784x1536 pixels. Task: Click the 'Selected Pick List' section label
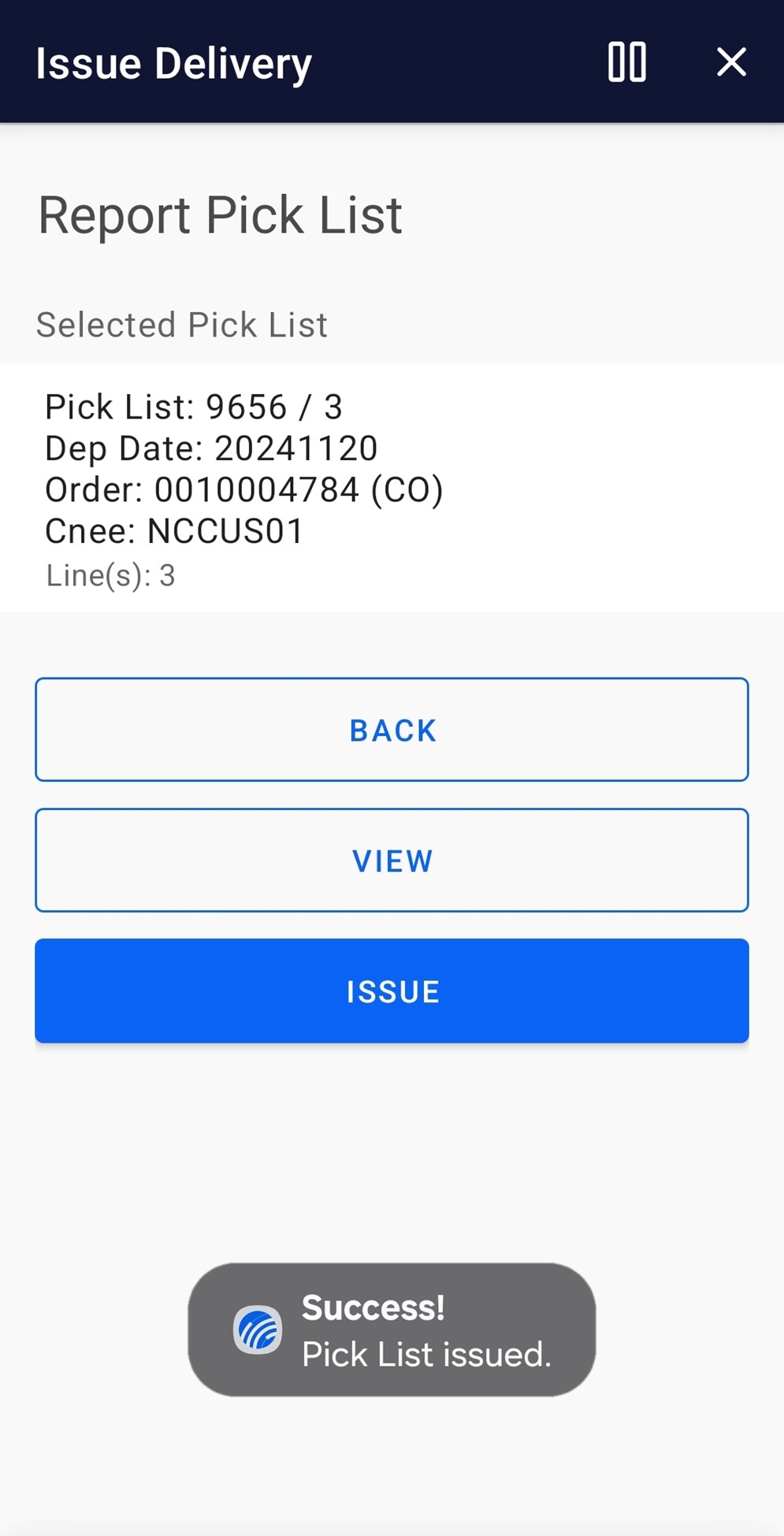tap(182, 324)
